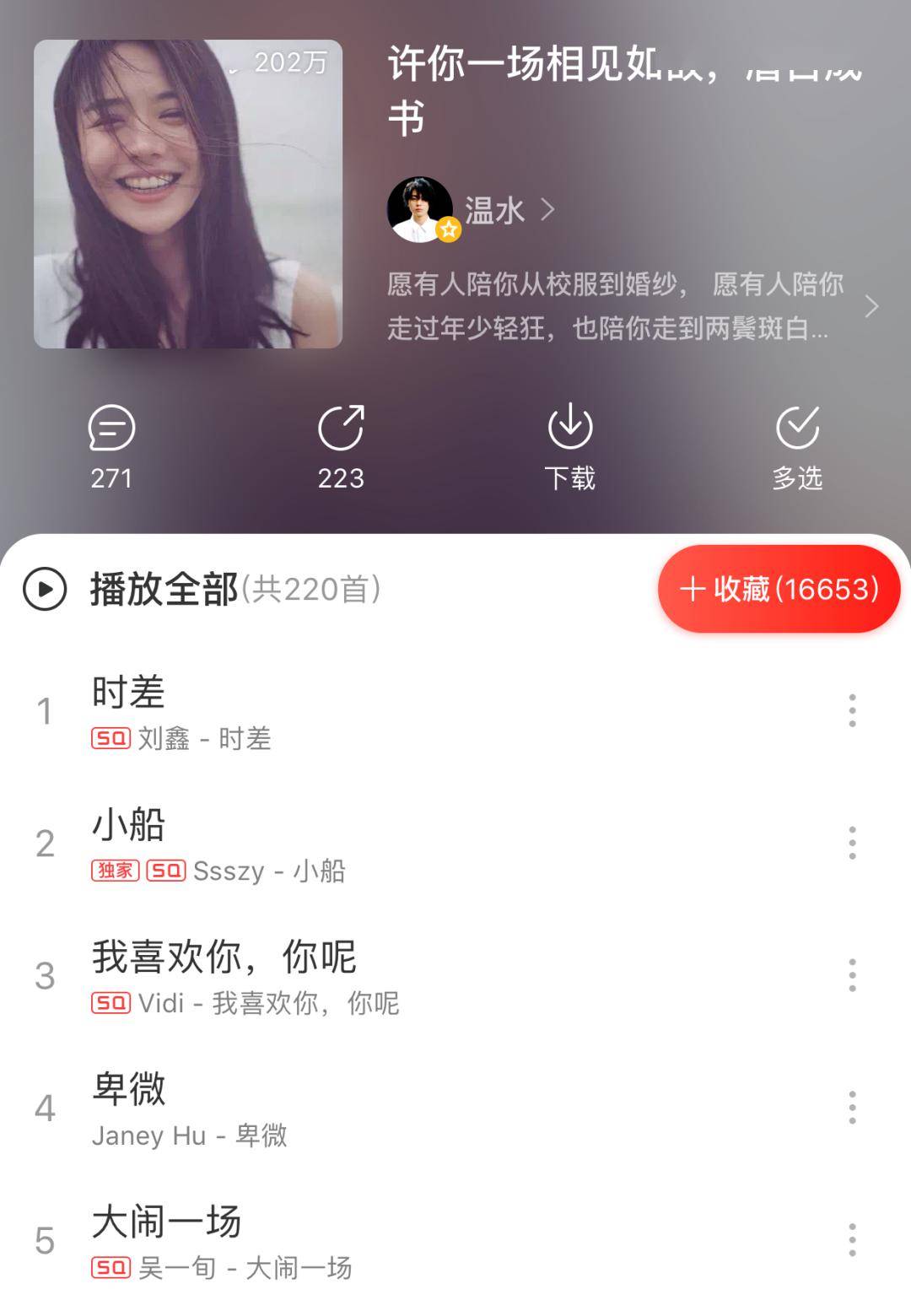Expand the playlist description

tap(871, 306)
